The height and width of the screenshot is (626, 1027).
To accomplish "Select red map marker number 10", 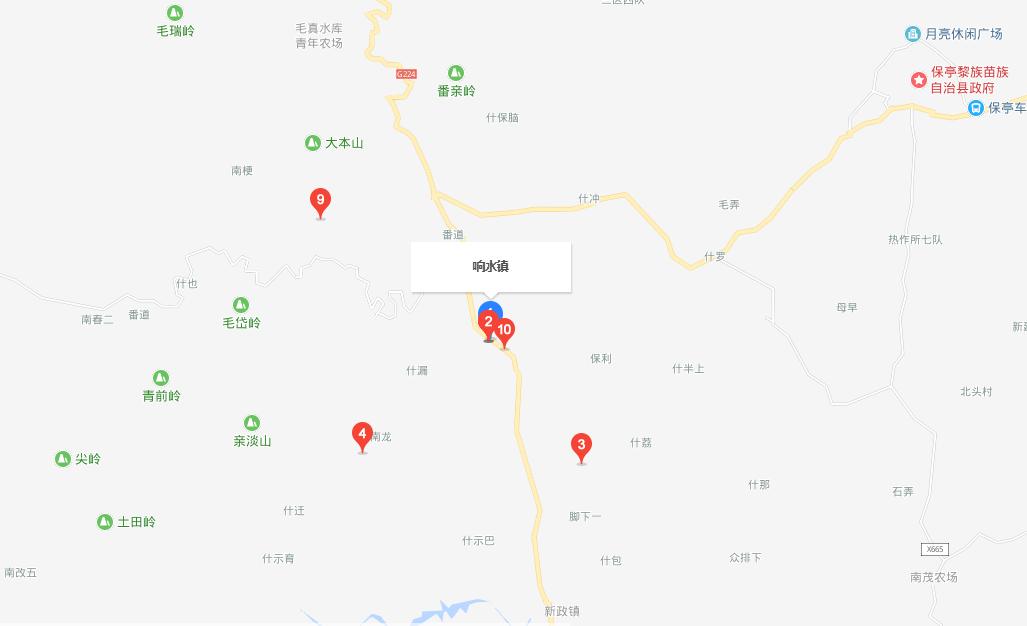I will click(506, 331).
